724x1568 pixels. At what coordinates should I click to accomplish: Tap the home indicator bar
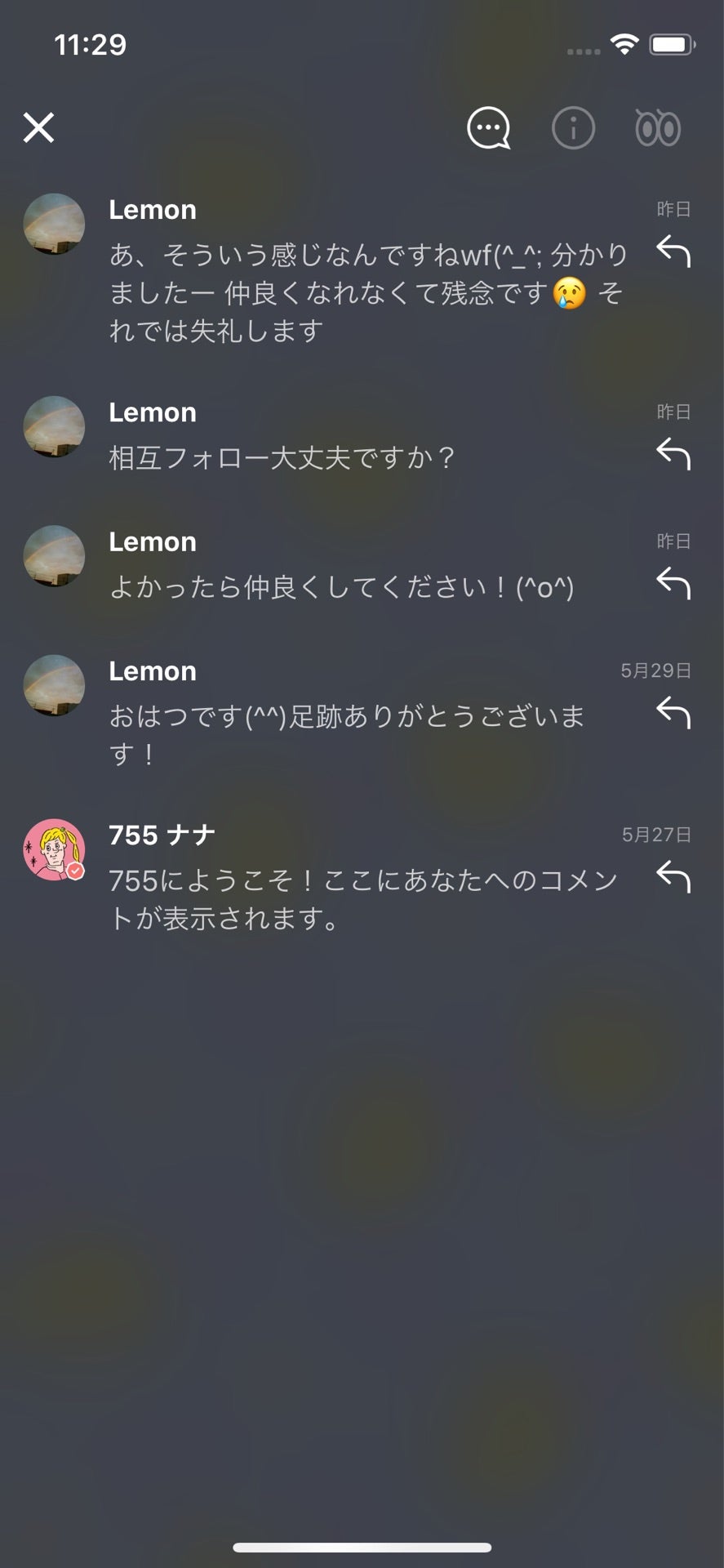[362, 1543]
